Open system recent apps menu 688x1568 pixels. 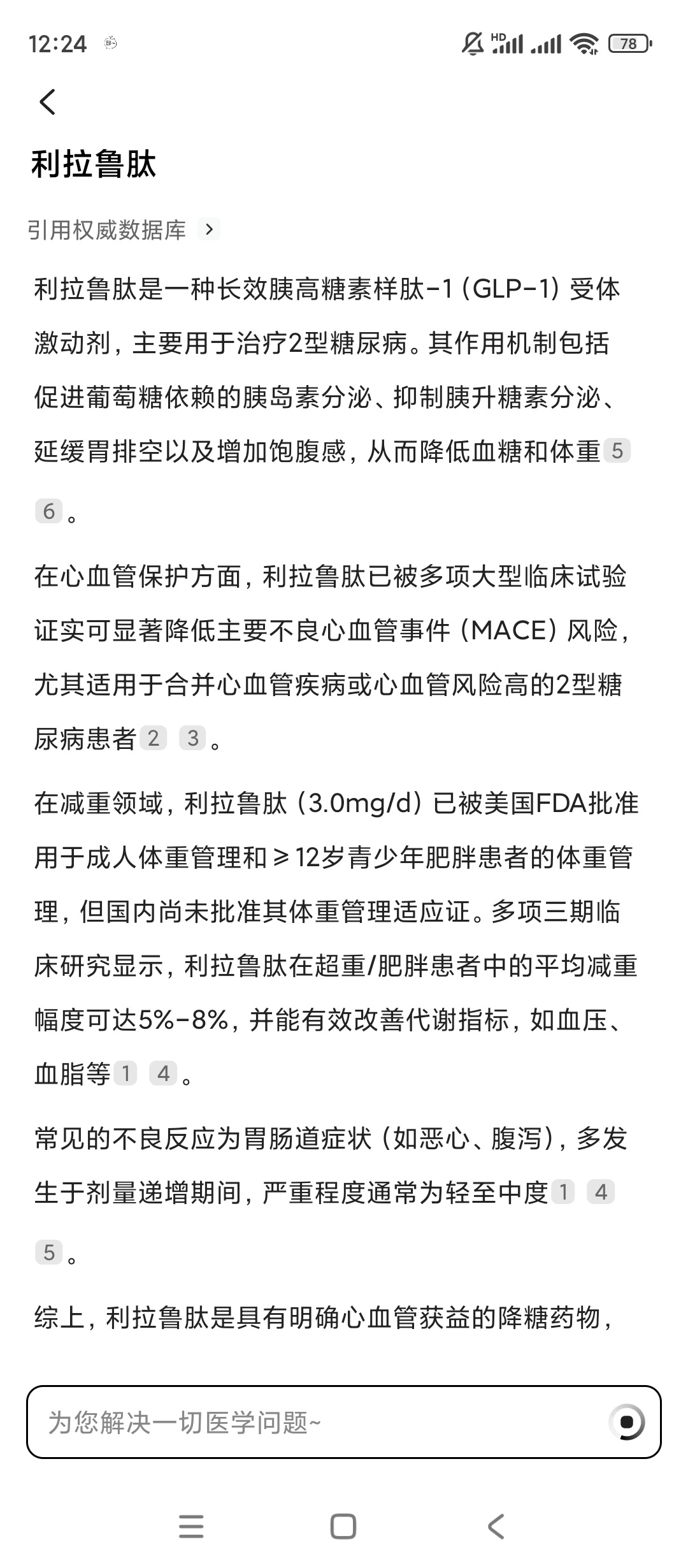(191, 1527)
